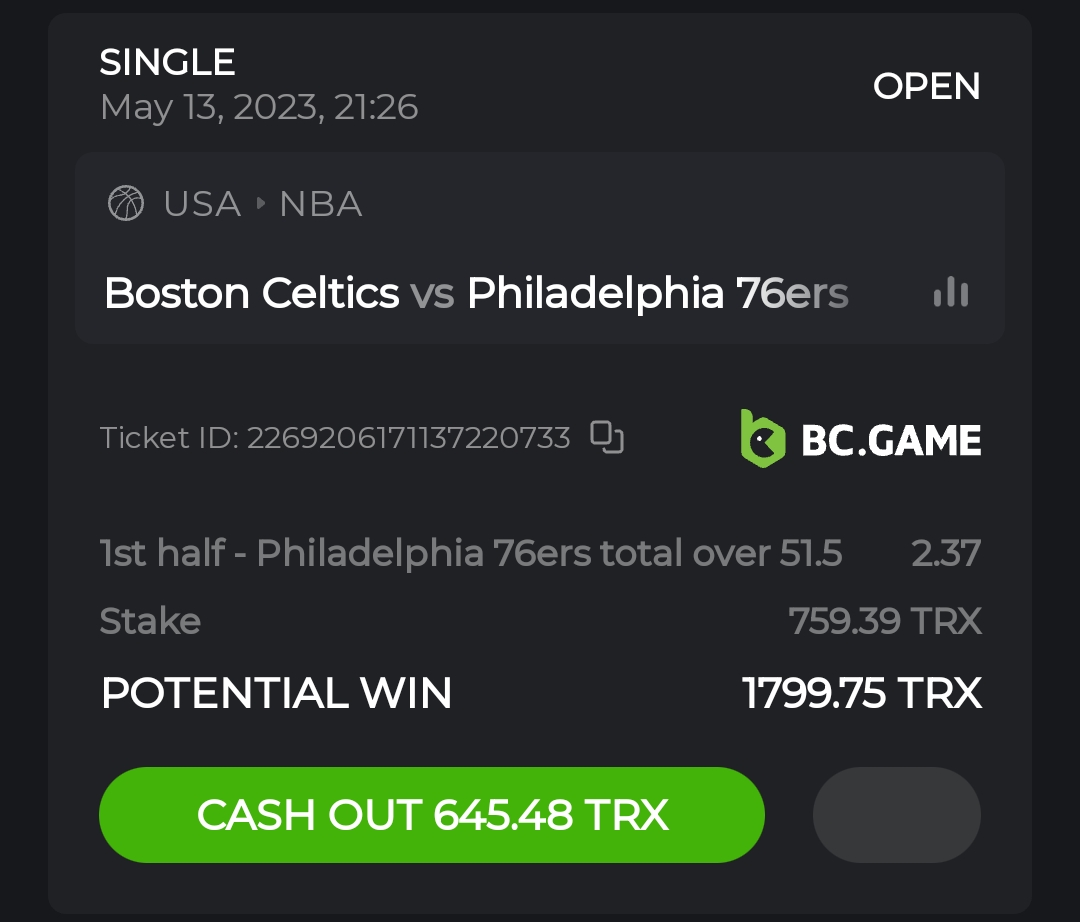Cash out the bet for 645.48 TRX
The image size is (1080, 922).
click(x=431, y=815)
